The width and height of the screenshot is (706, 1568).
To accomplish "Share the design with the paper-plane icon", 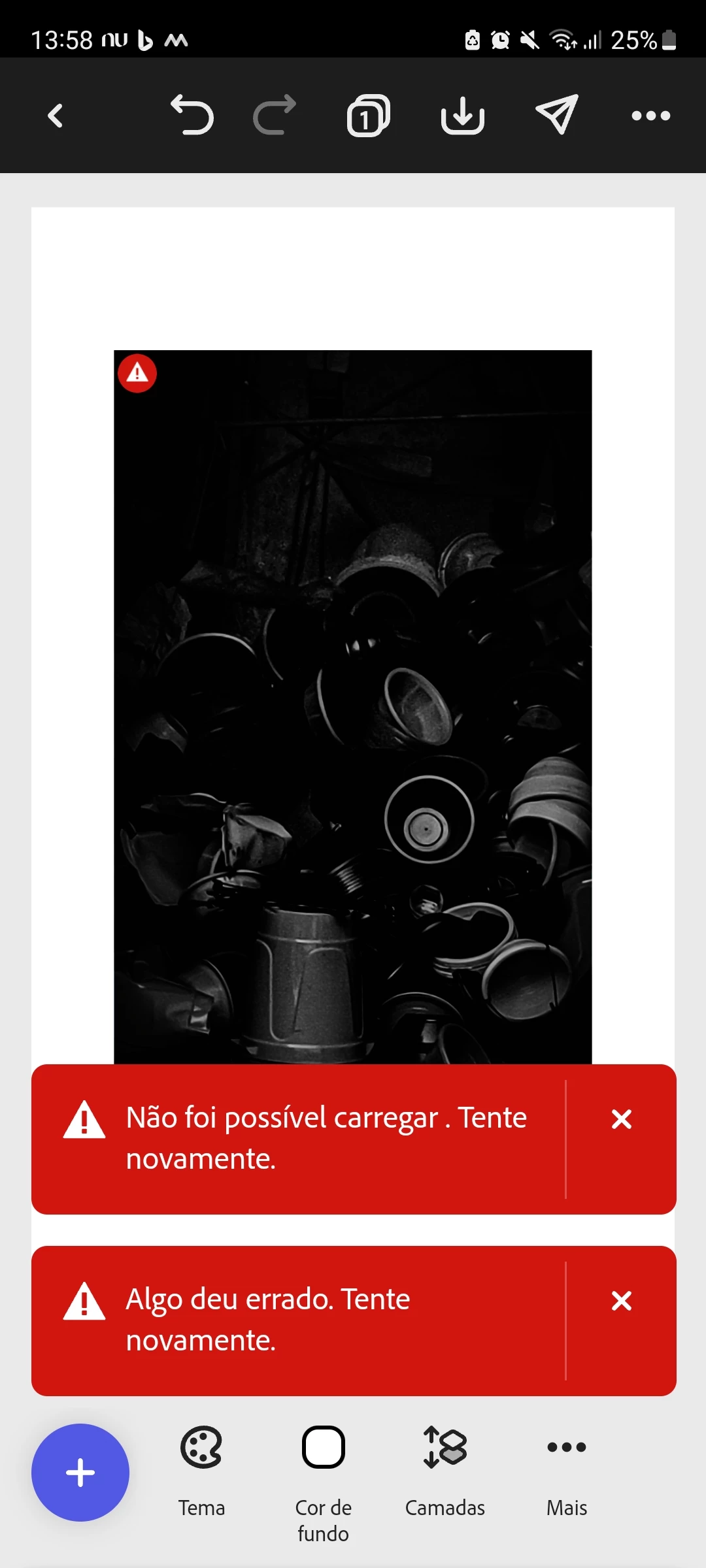I will (x=557, y=115).
